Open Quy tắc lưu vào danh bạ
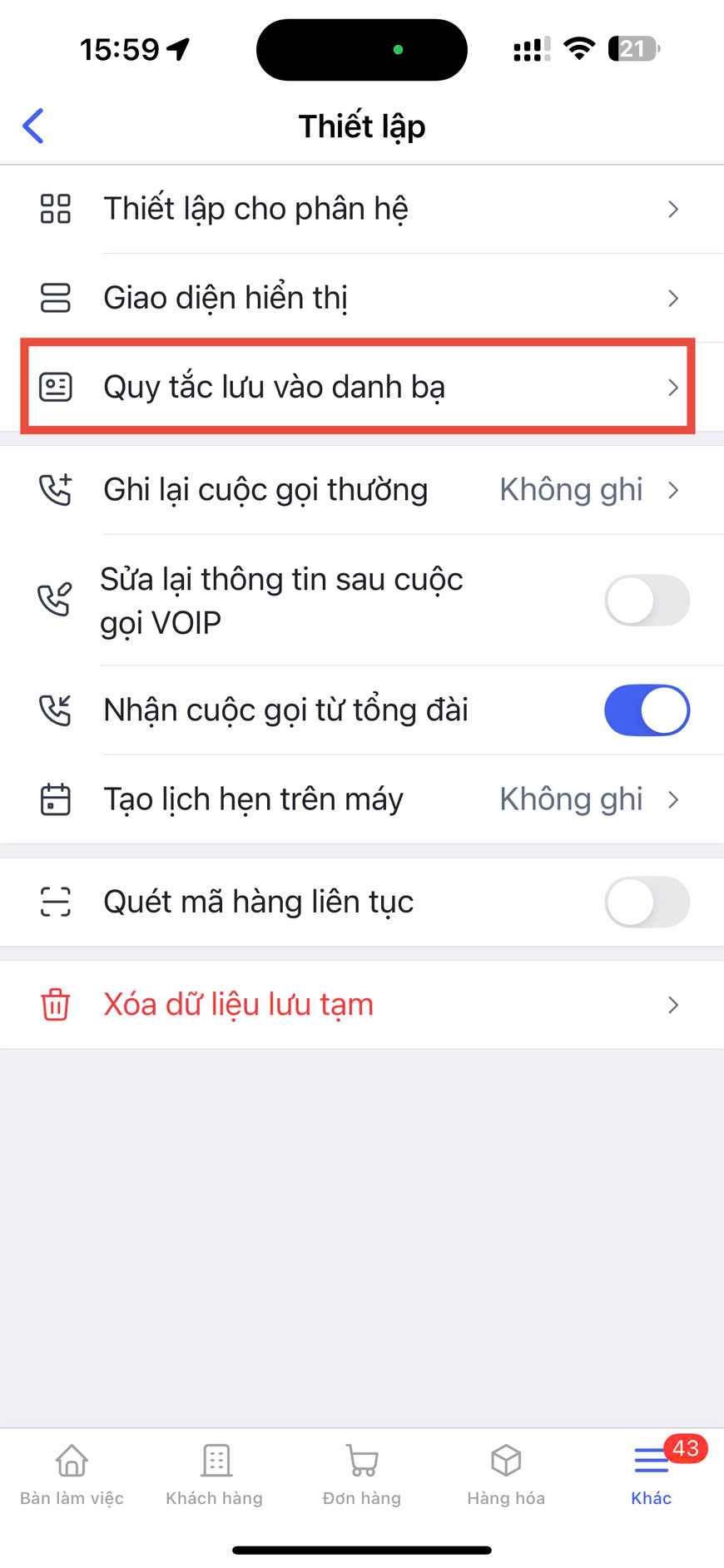 pos(358,387)
